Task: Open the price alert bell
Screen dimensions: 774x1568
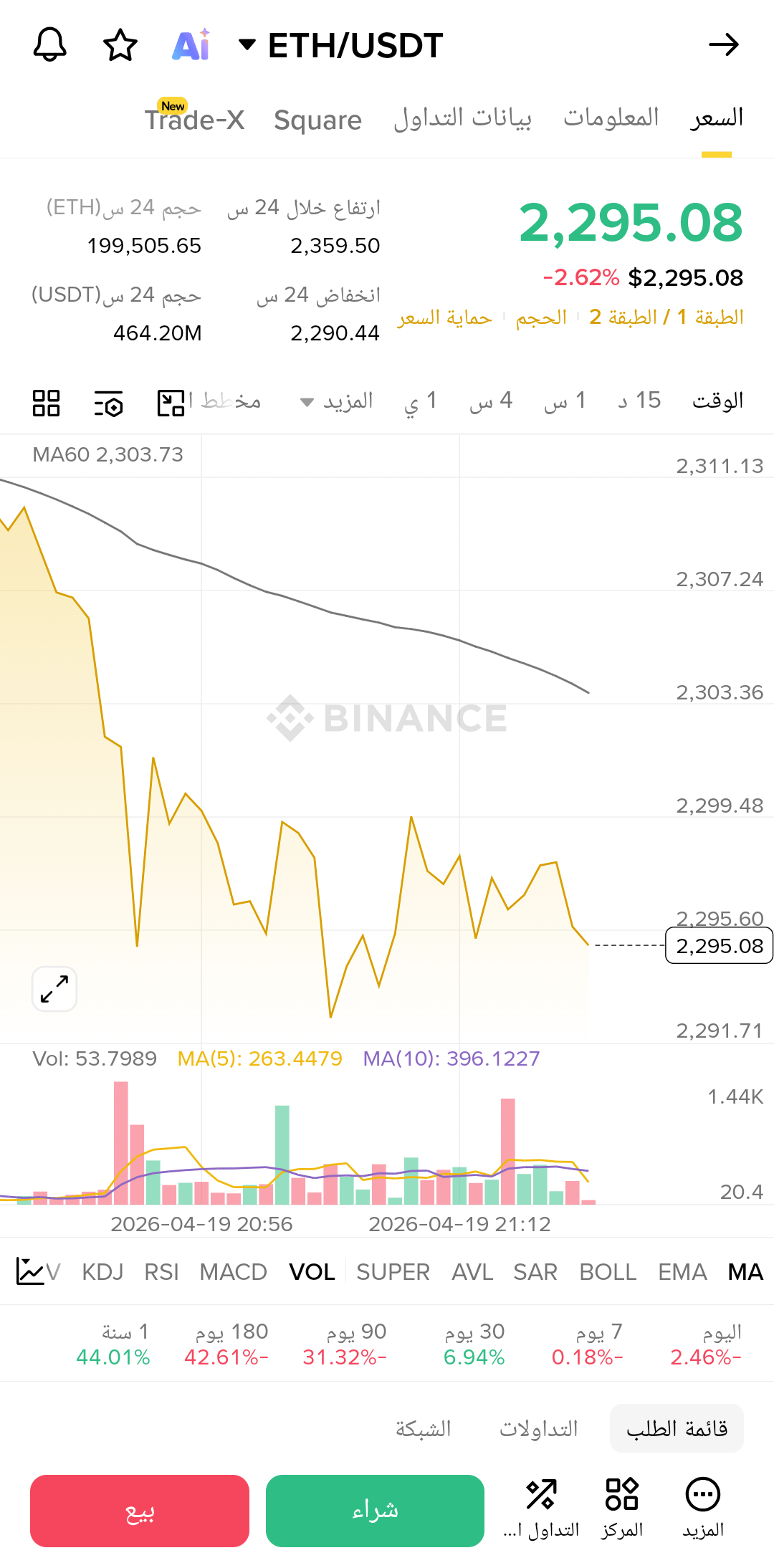Action: point(50,45)
